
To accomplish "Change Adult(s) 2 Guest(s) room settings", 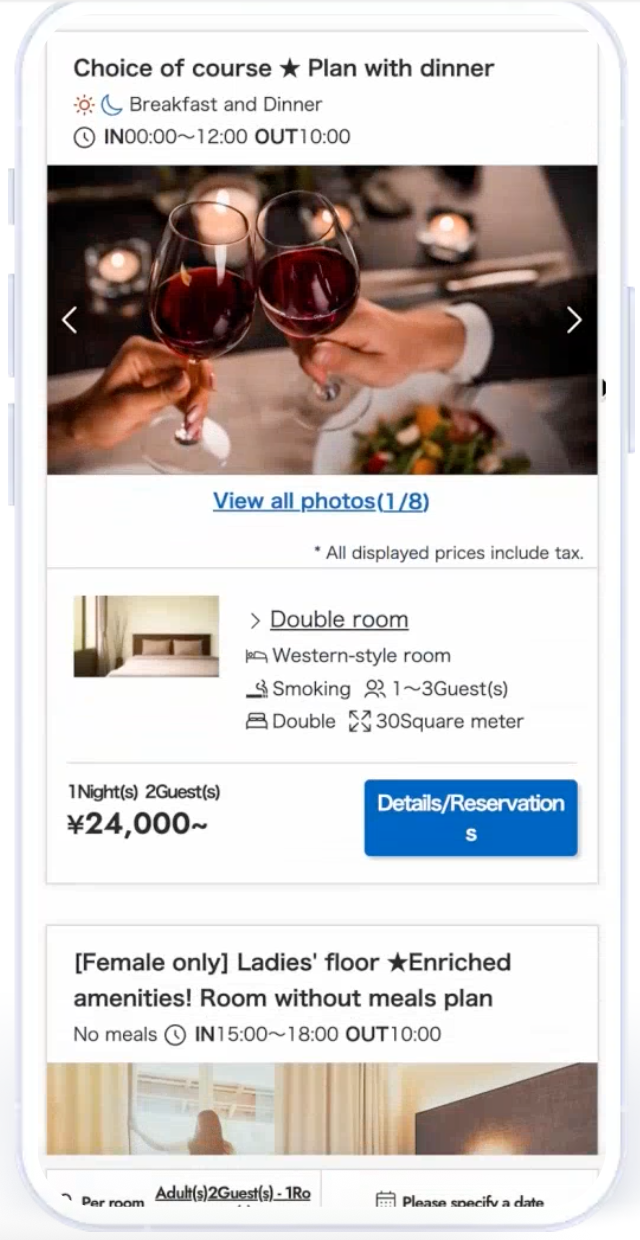I will coord(232,1195).
